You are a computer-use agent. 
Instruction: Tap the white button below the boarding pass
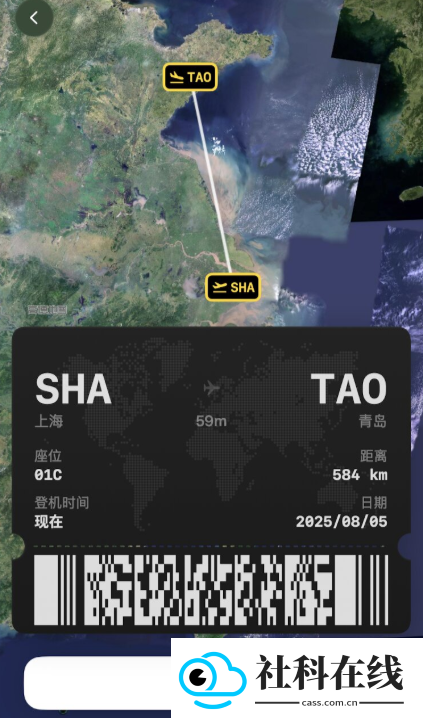pos(98,682)
